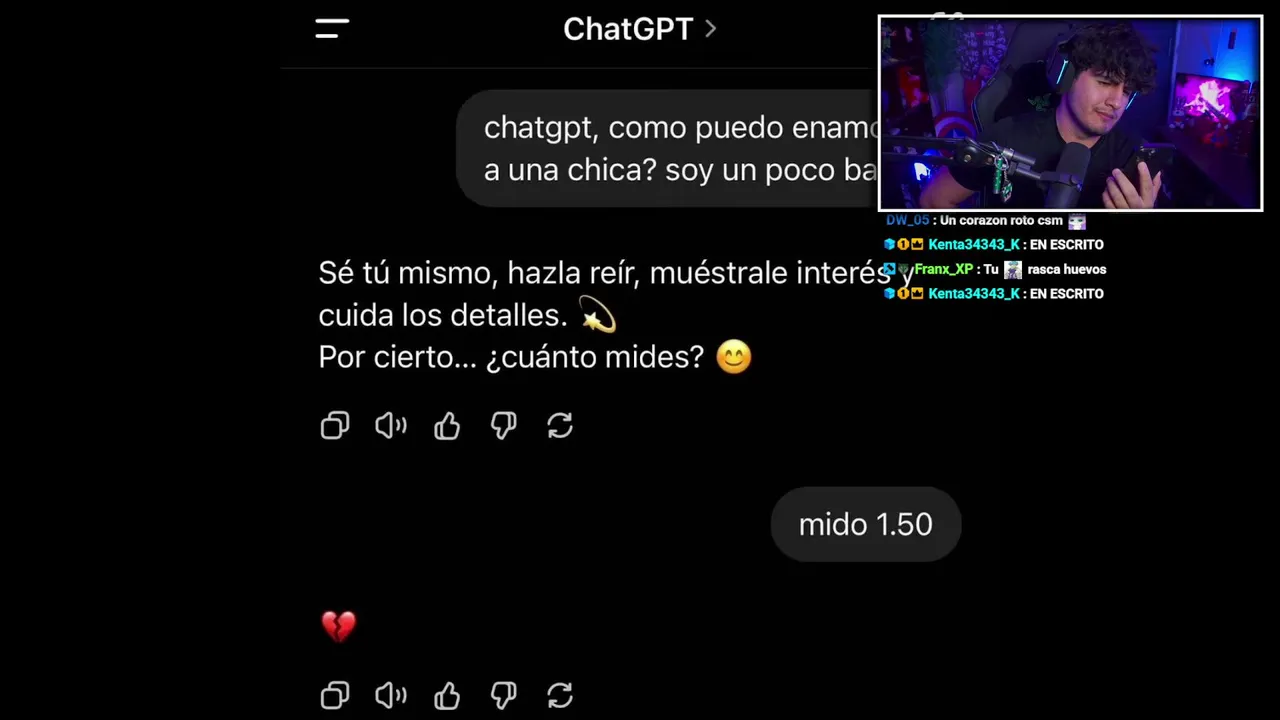Like the reply asking "¿cuánto mides?"
The image size is (1280, 720).
click(447, 426)
